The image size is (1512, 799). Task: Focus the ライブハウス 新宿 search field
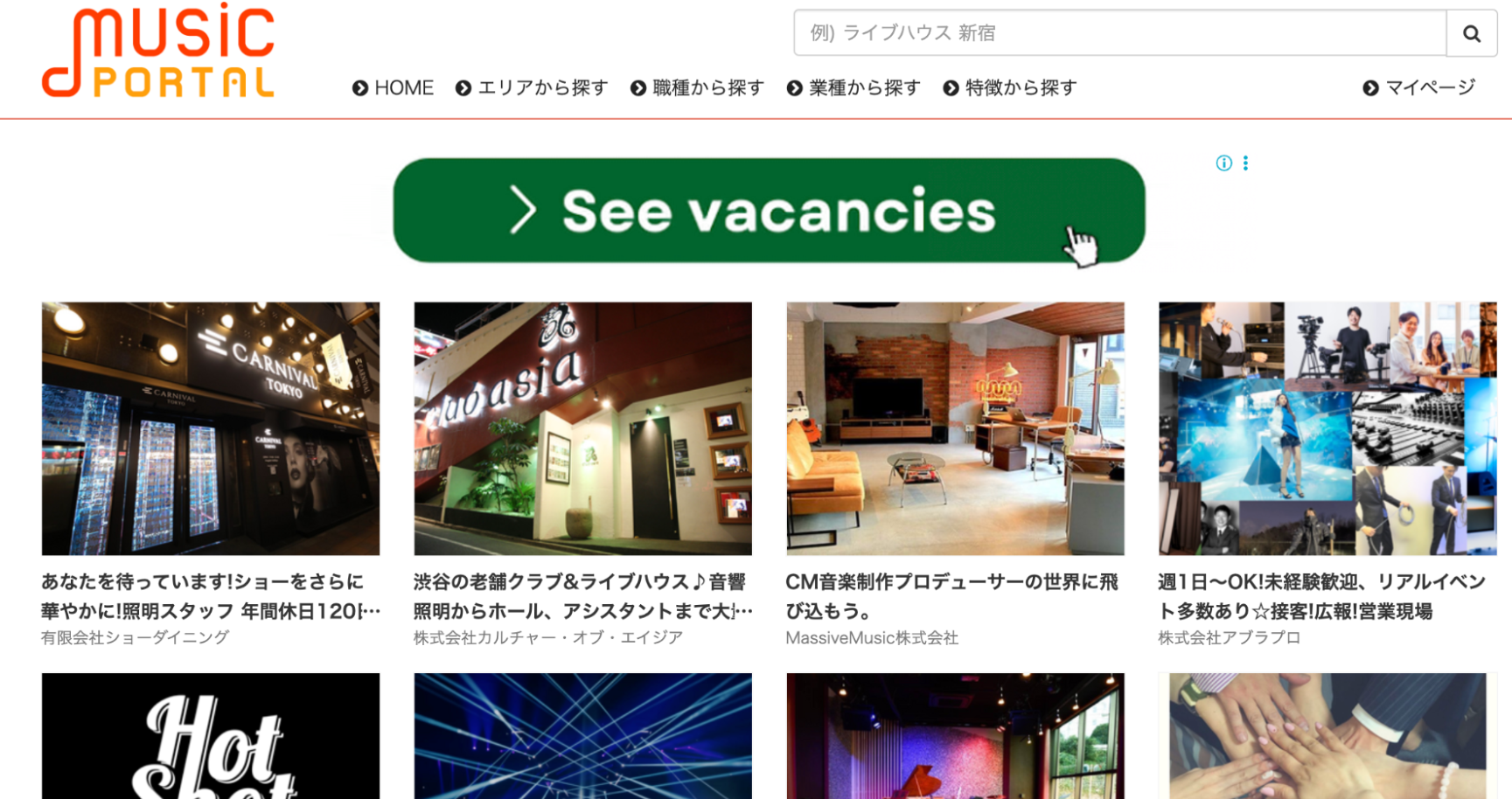point(1118,33)
